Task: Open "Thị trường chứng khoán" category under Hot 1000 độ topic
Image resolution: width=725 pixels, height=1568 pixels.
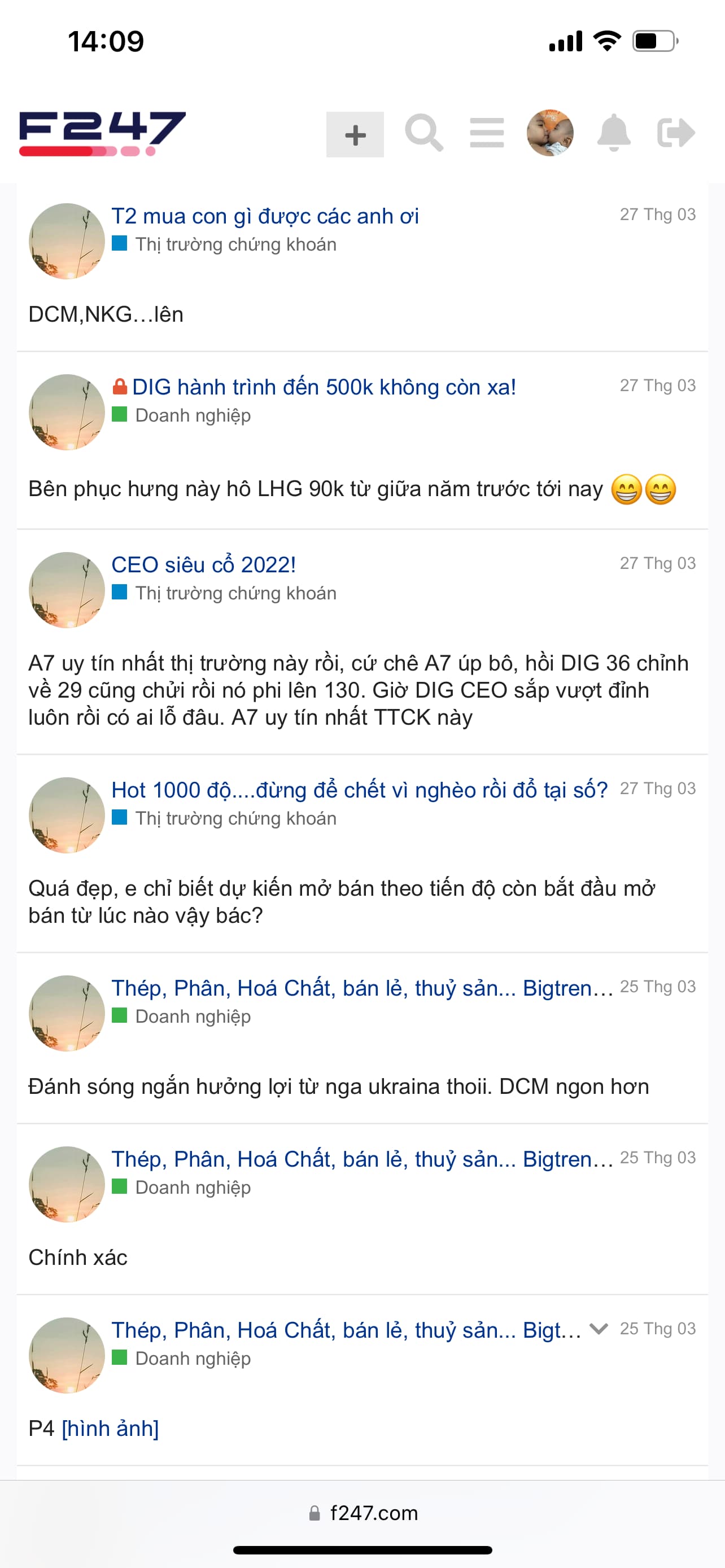Action: (x=235, y=818)
